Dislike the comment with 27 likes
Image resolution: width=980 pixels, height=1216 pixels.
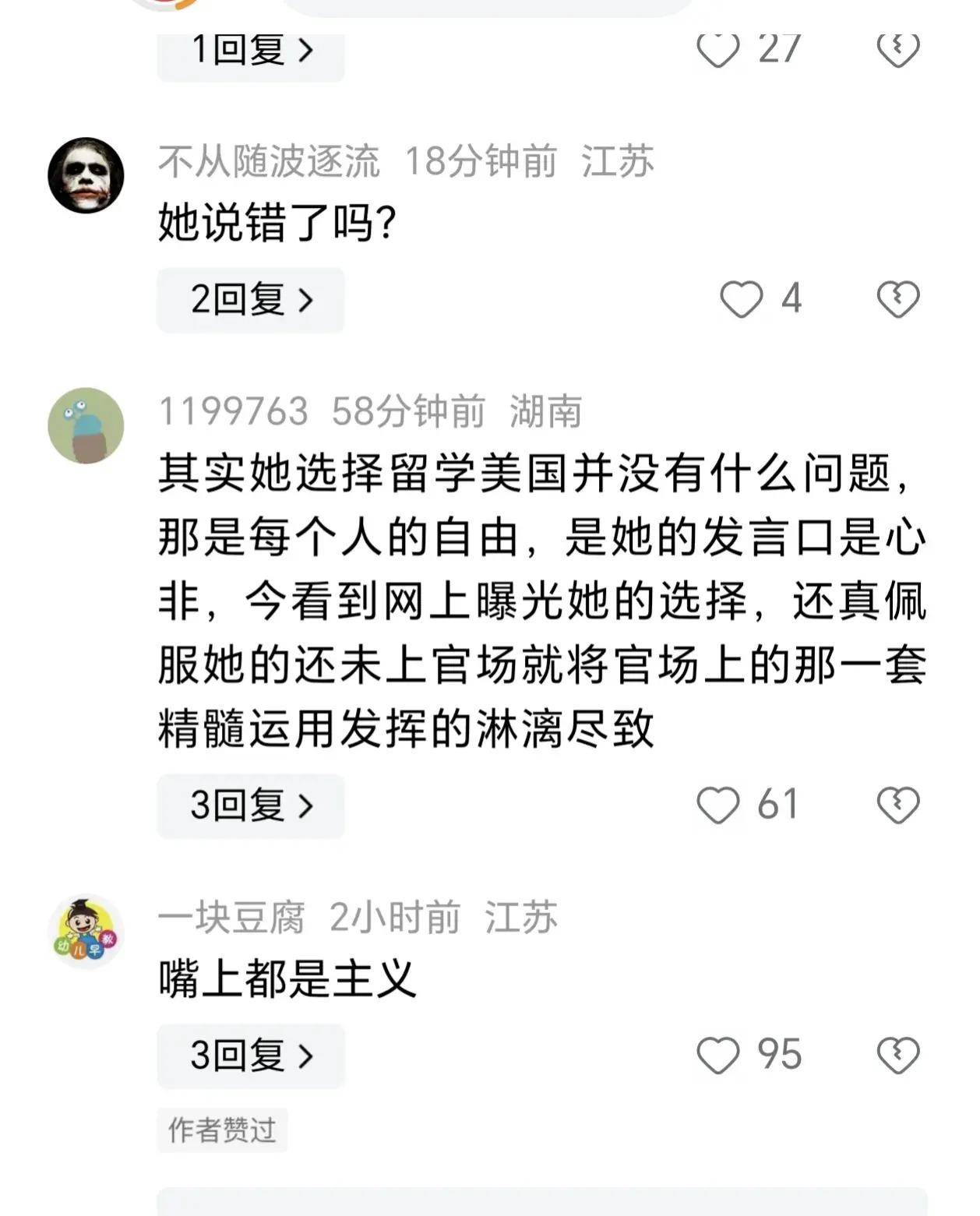[x=897, y=50]
